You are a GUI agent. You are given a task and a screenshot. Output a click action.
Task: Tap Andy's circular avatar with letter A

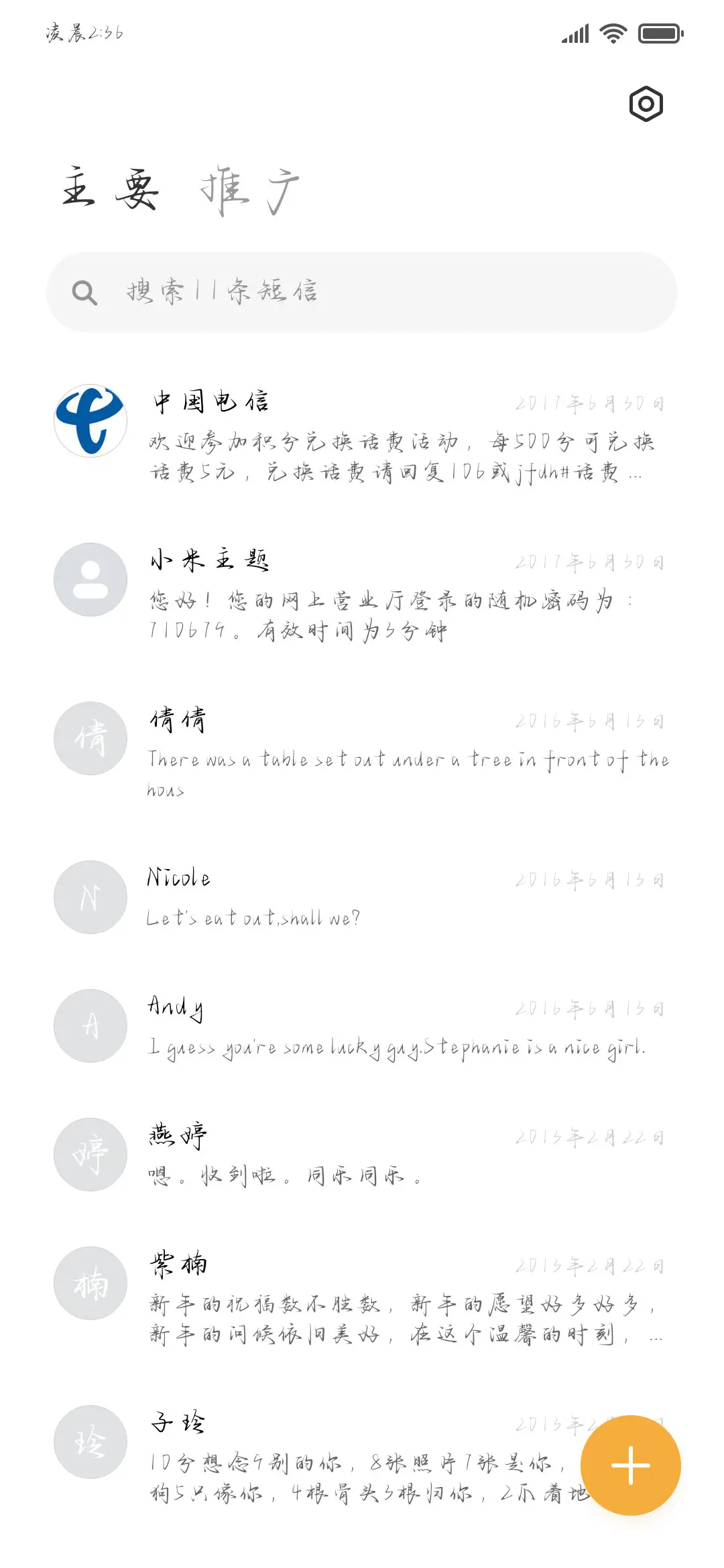coord(90,1025)
